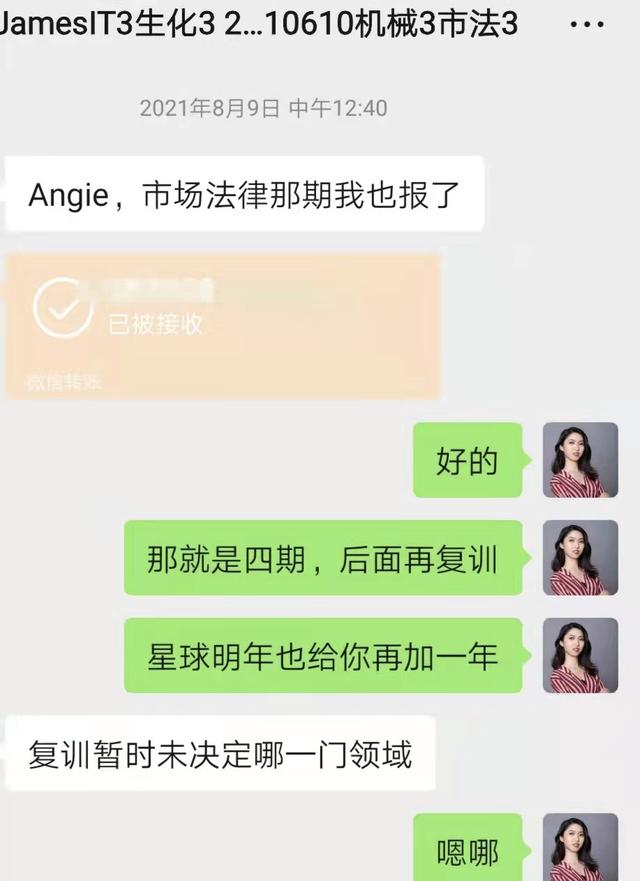
Task: Open sender profile beside 那就是四期 message
Action: 580,558
